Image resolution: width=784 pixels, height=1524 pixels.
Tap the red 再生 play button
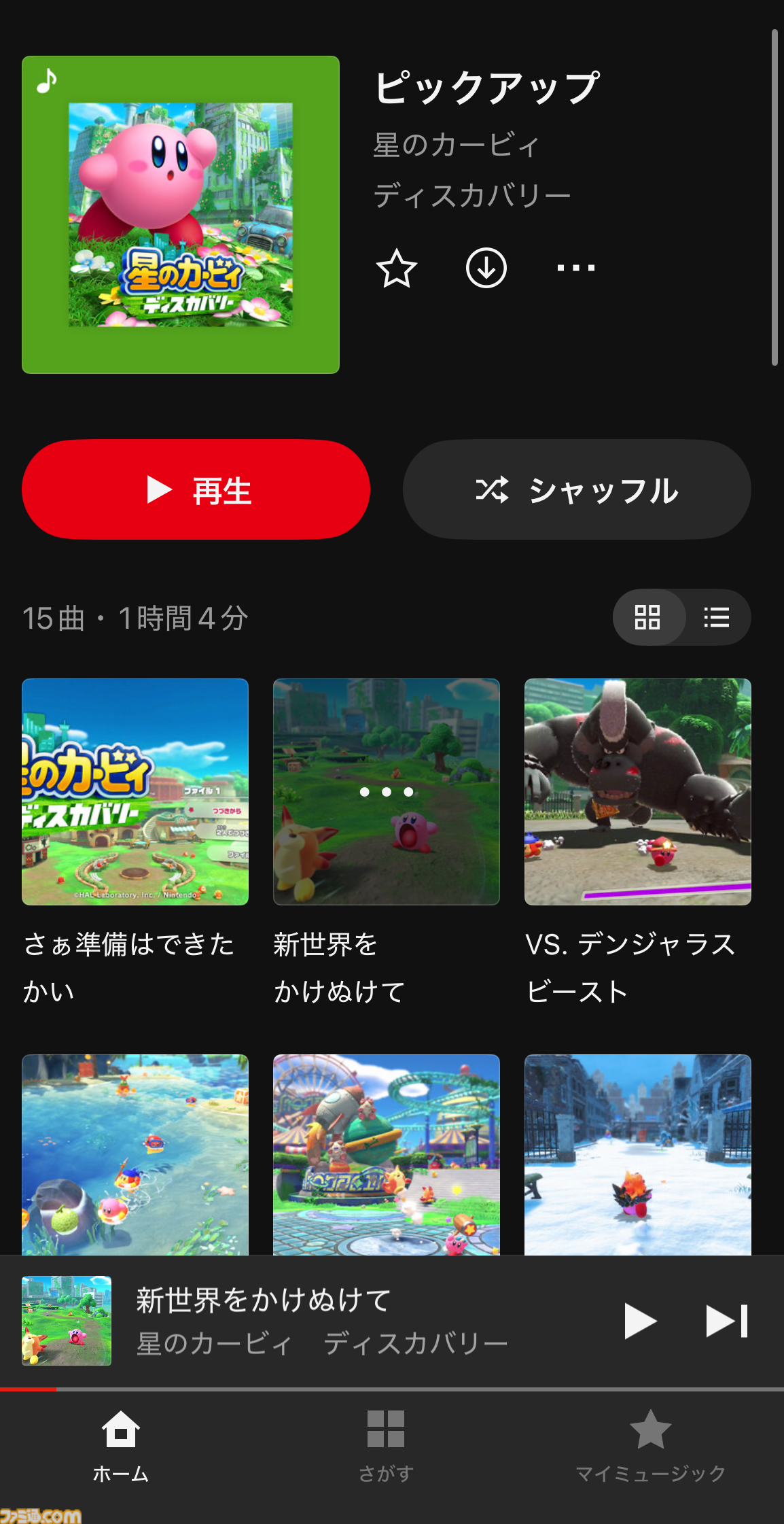pyautogui.click(x=196, y=489)
